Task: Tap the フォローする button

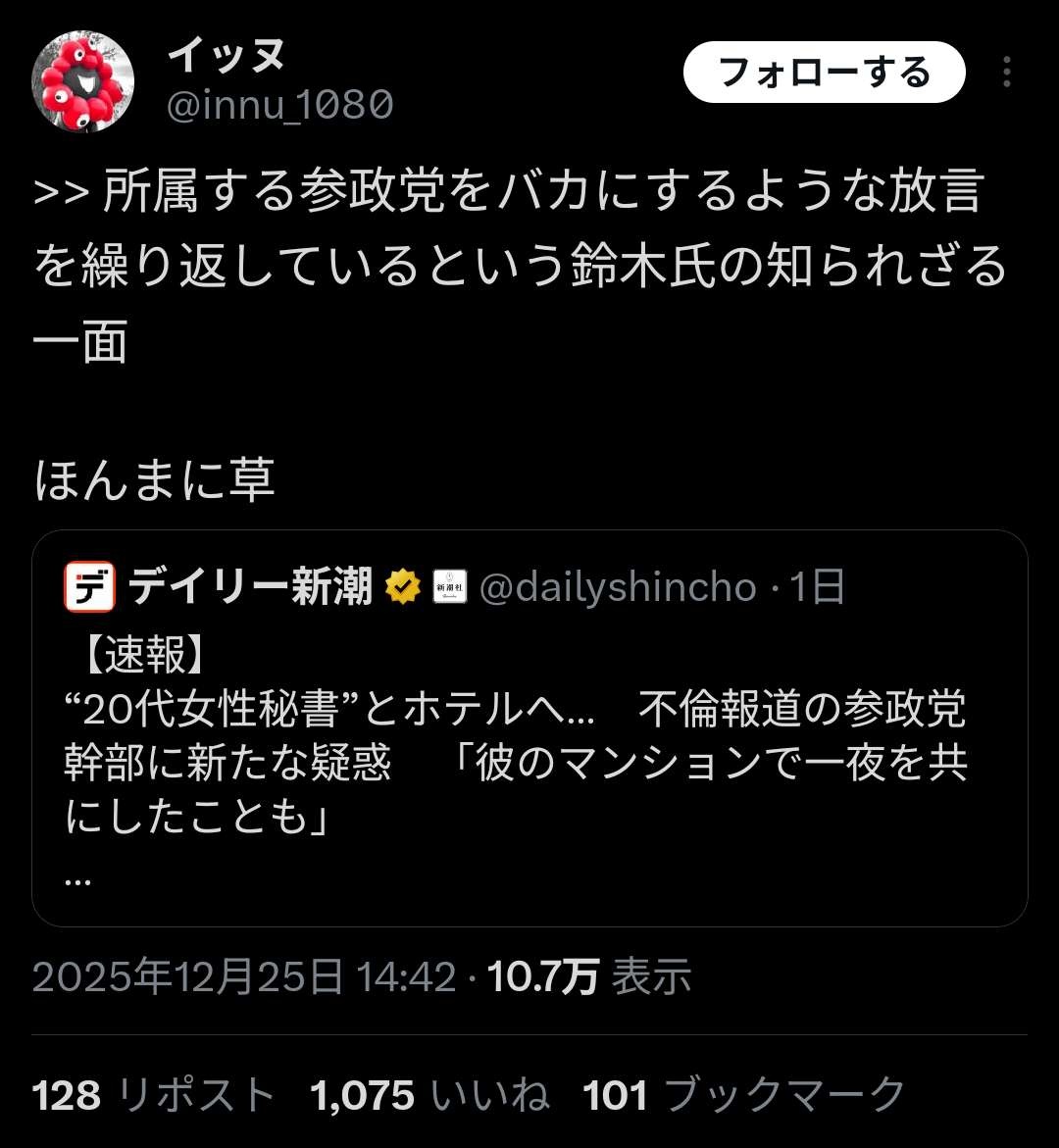Action: point(824,73)
